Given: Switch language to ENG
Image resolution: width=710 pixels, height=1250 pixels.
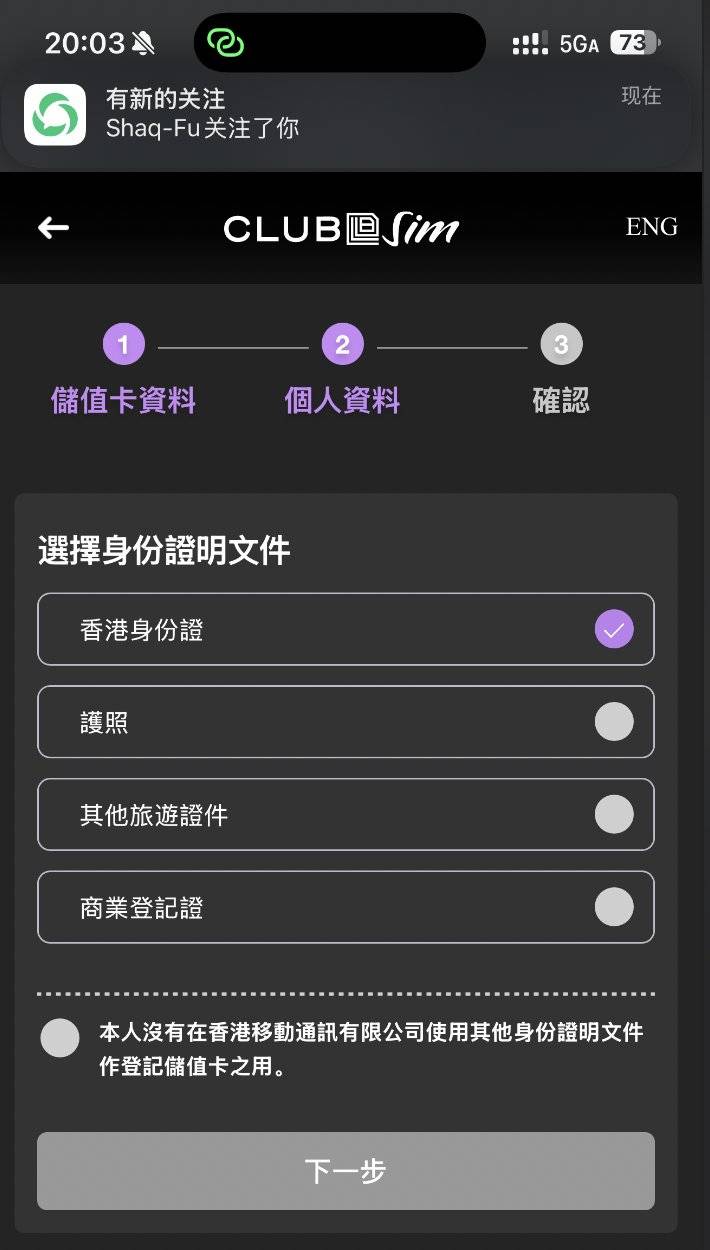Looking at the screenshot, I should point(651,227).
